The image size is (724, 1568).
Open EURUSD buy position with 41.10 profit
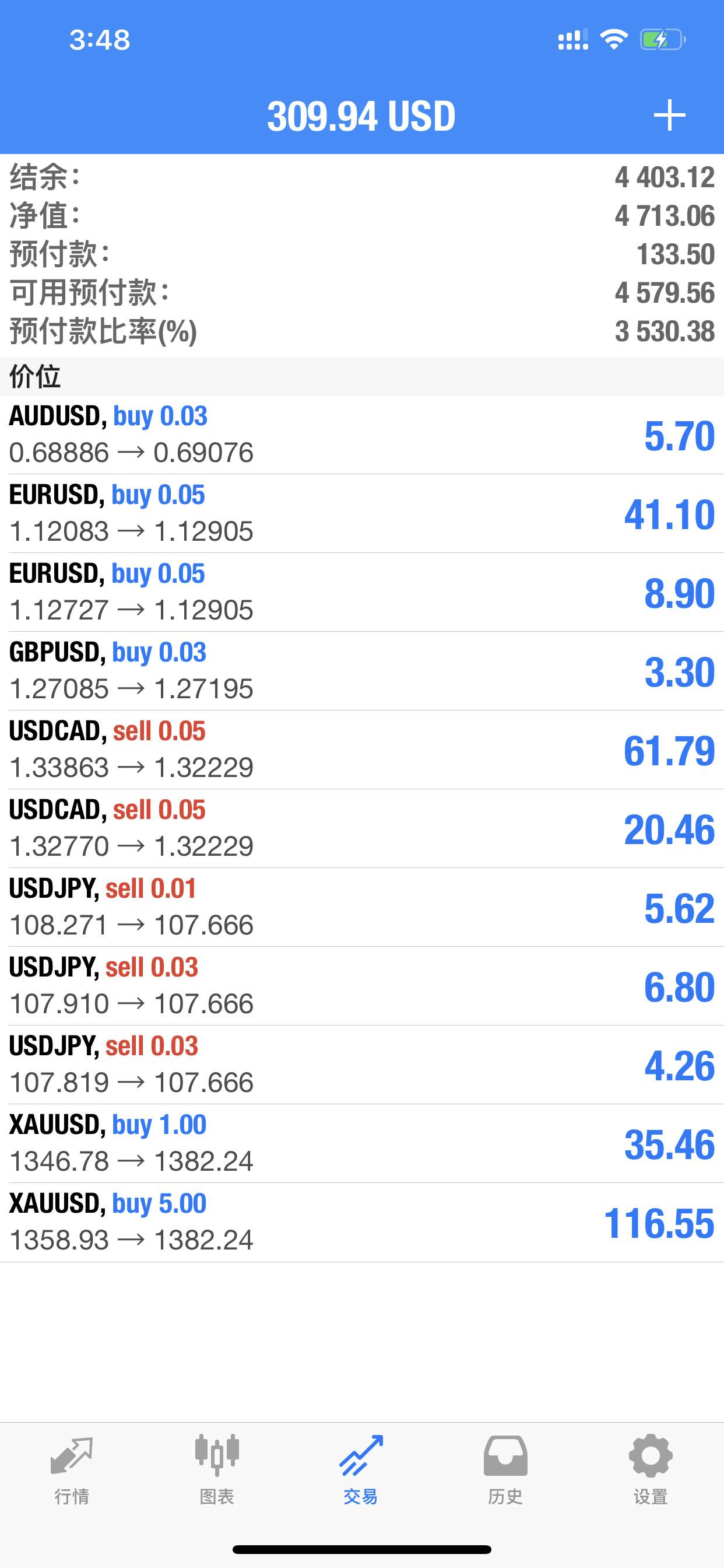[362, 514]
